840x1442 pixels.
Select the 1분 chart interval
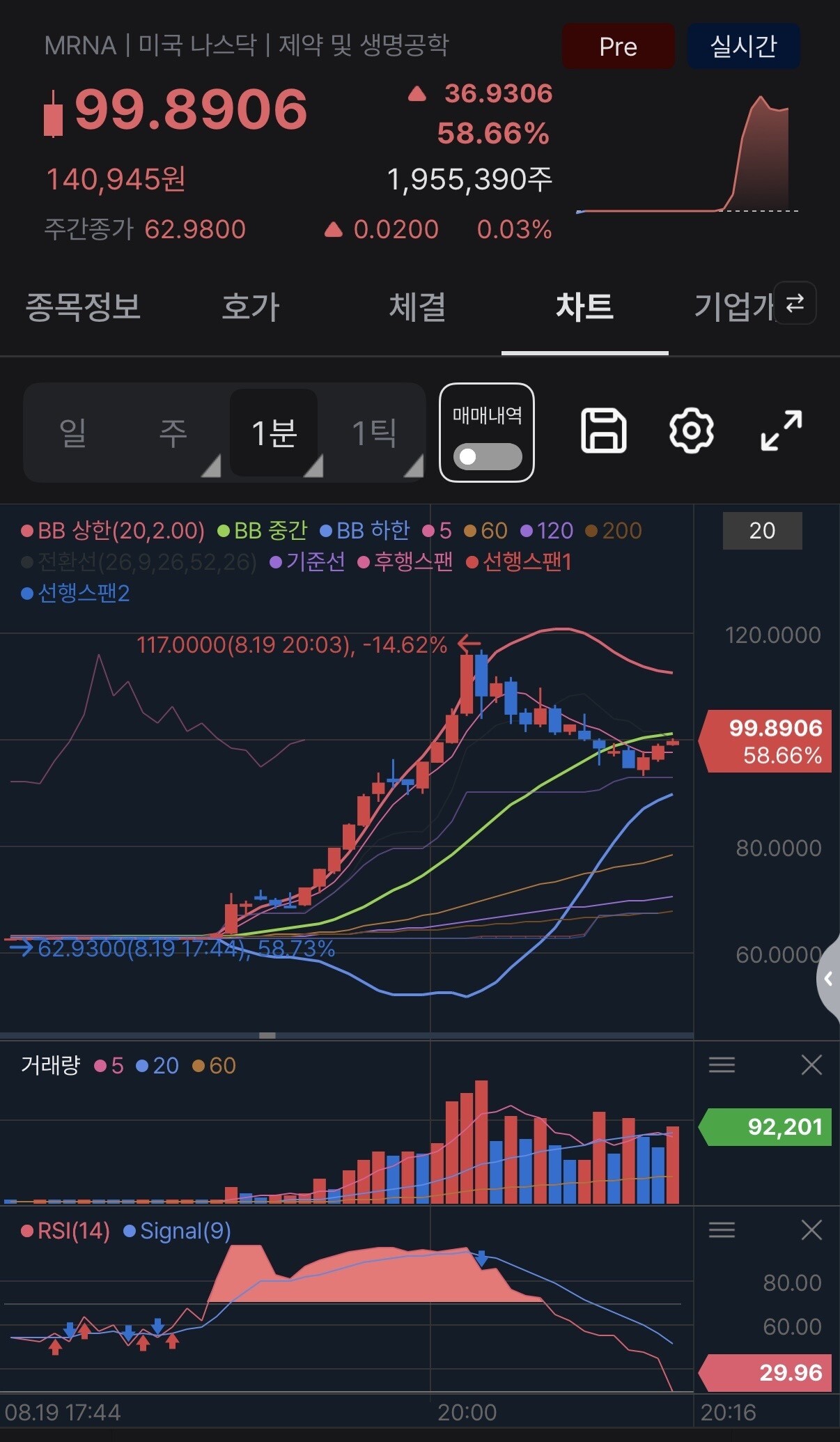click(x=274, y=433)
